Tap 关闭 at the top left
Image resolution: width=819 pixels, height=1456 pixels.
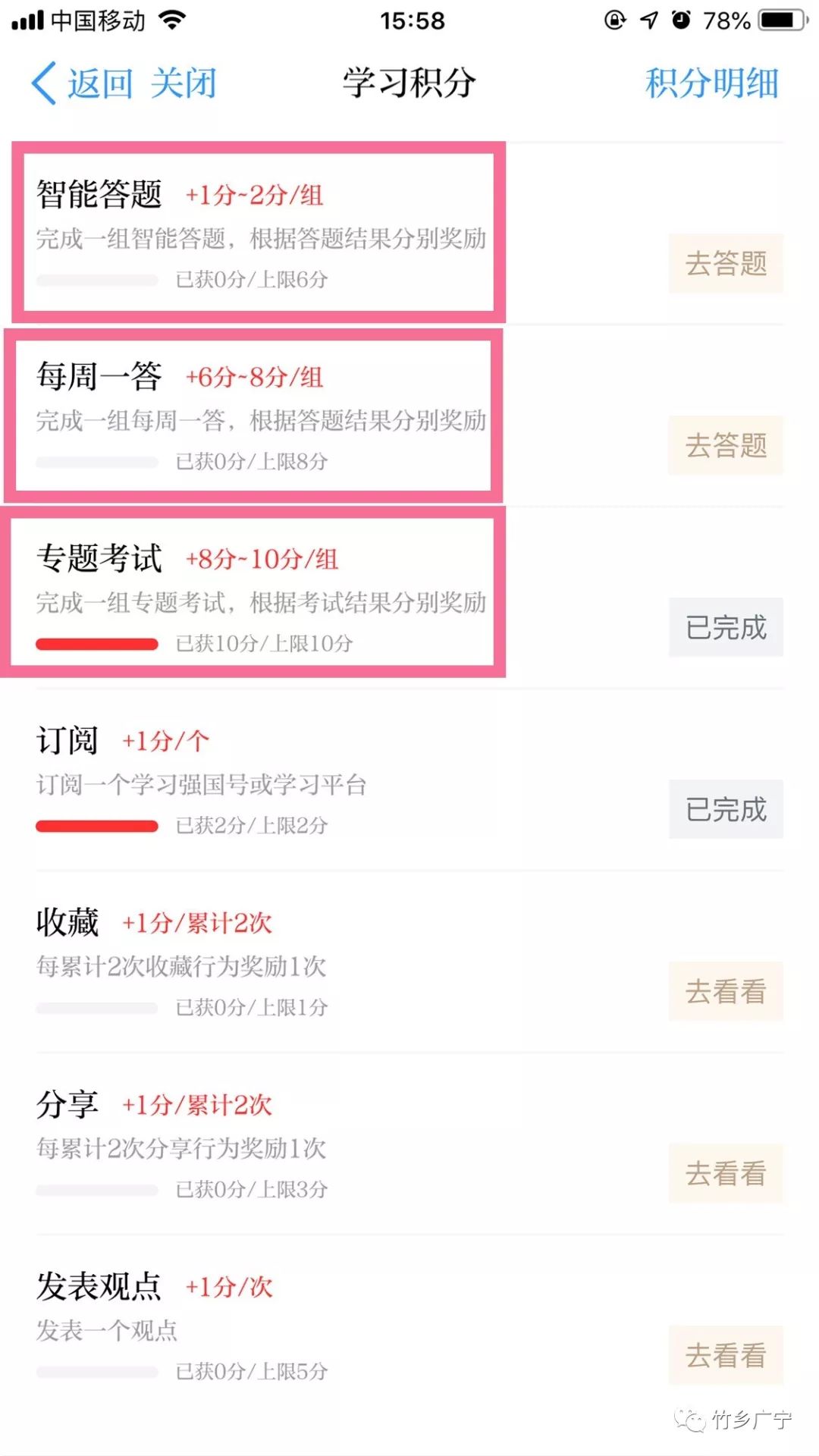click(x=184, y=83)
